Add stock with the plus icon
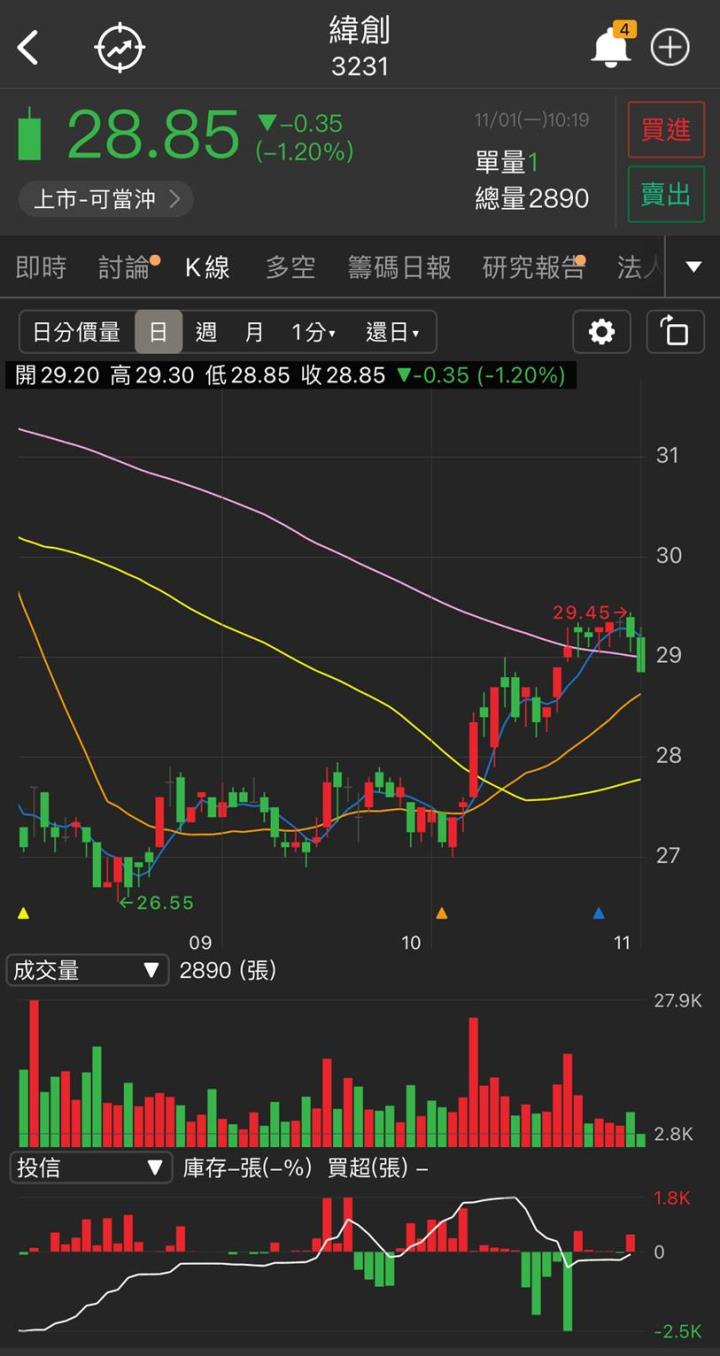 (x=670, y=47)
